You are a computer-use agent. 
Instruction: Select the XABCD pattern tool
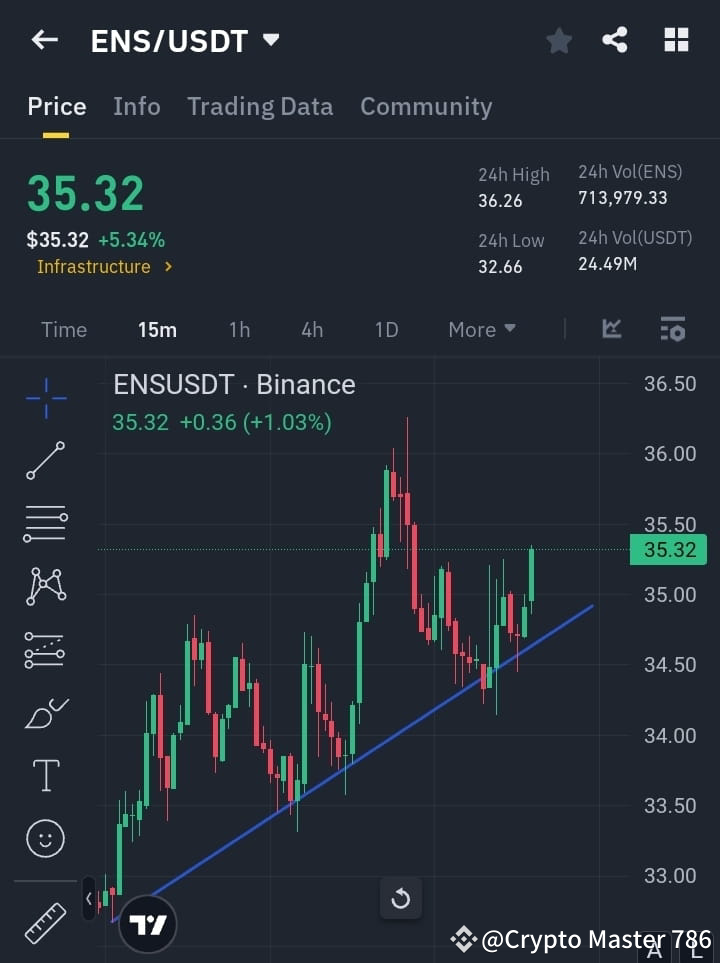(44, 587)
